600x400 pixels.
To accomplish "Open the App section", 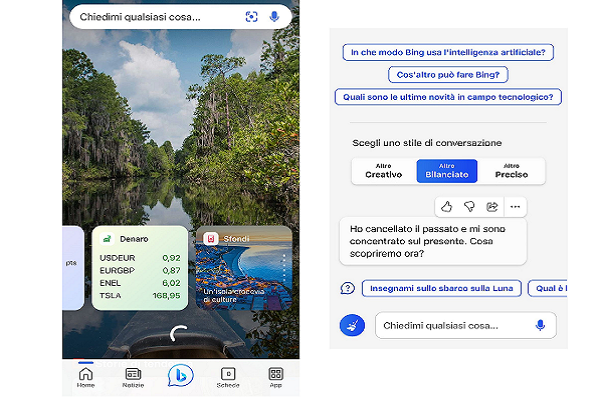I will click(x=276, y=377).
